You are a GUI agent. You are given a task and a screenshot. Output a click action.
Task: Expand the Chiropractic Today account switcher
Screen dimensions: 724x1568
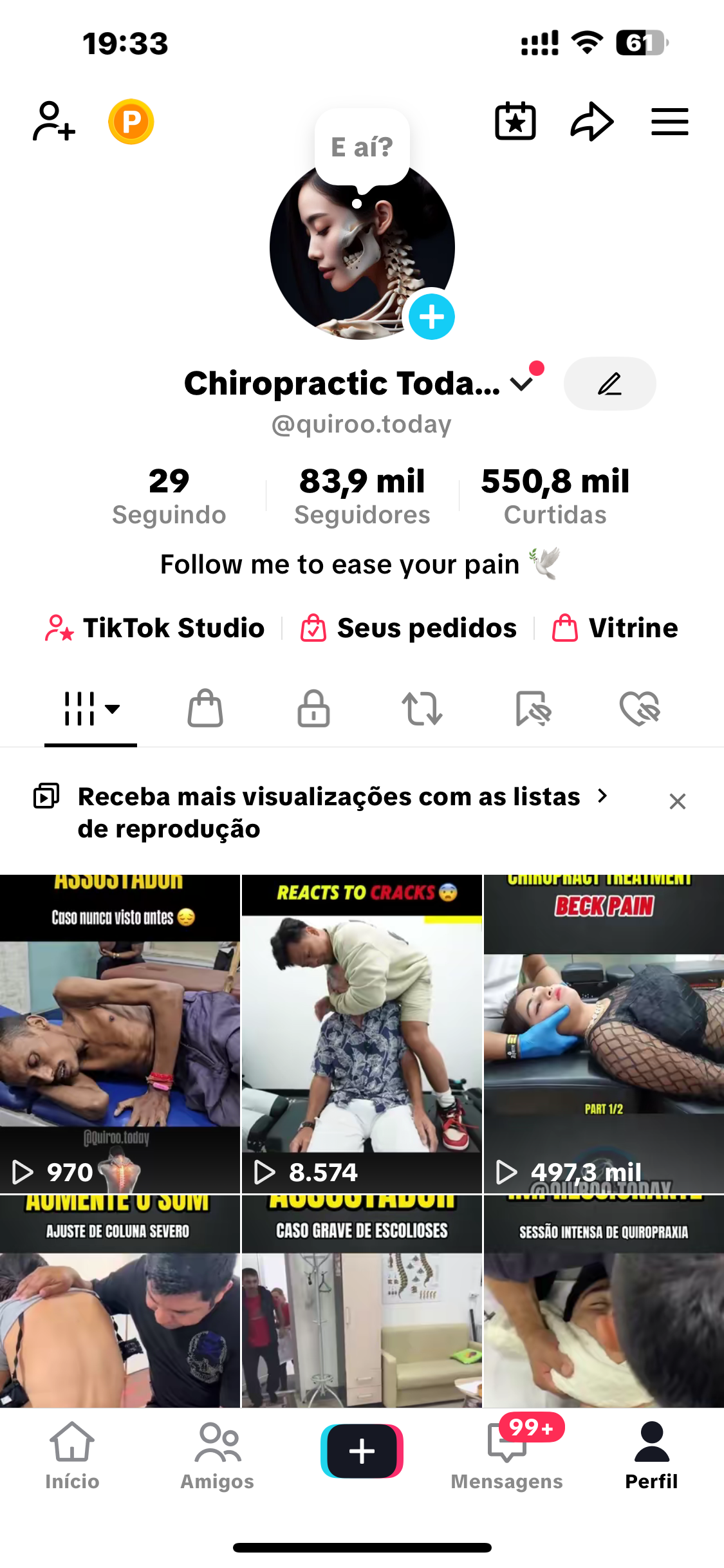pos(521,384)
